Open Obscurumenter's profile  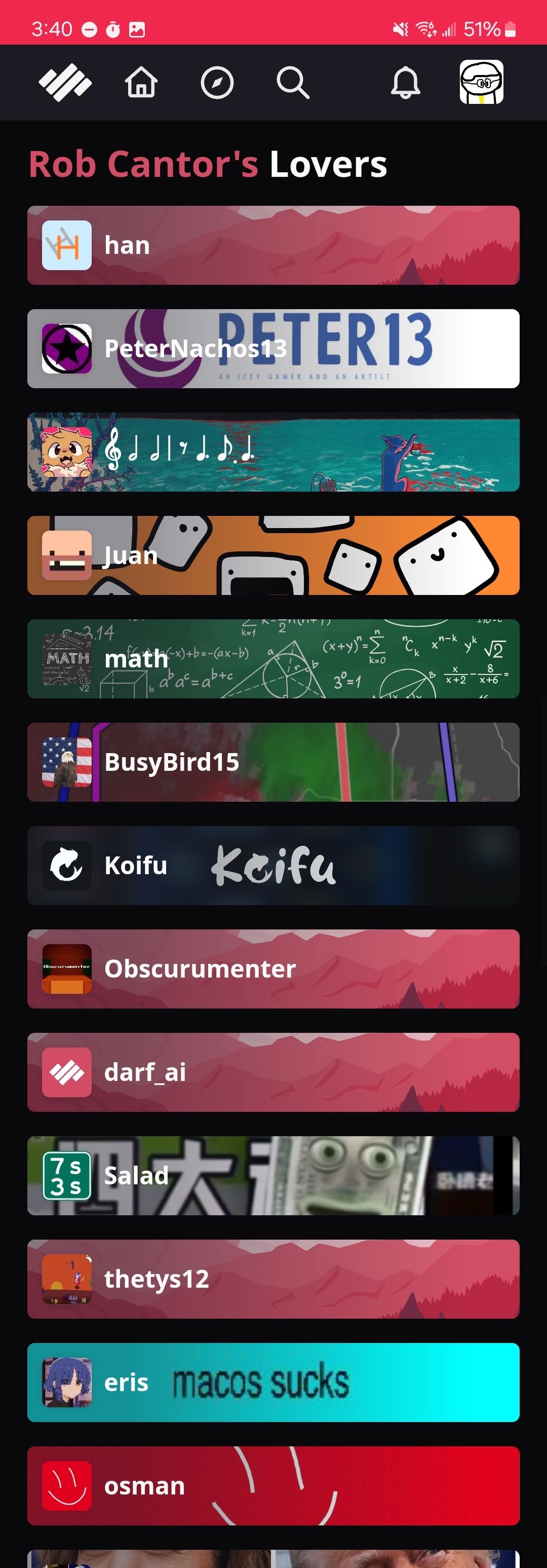pos(273,969)
